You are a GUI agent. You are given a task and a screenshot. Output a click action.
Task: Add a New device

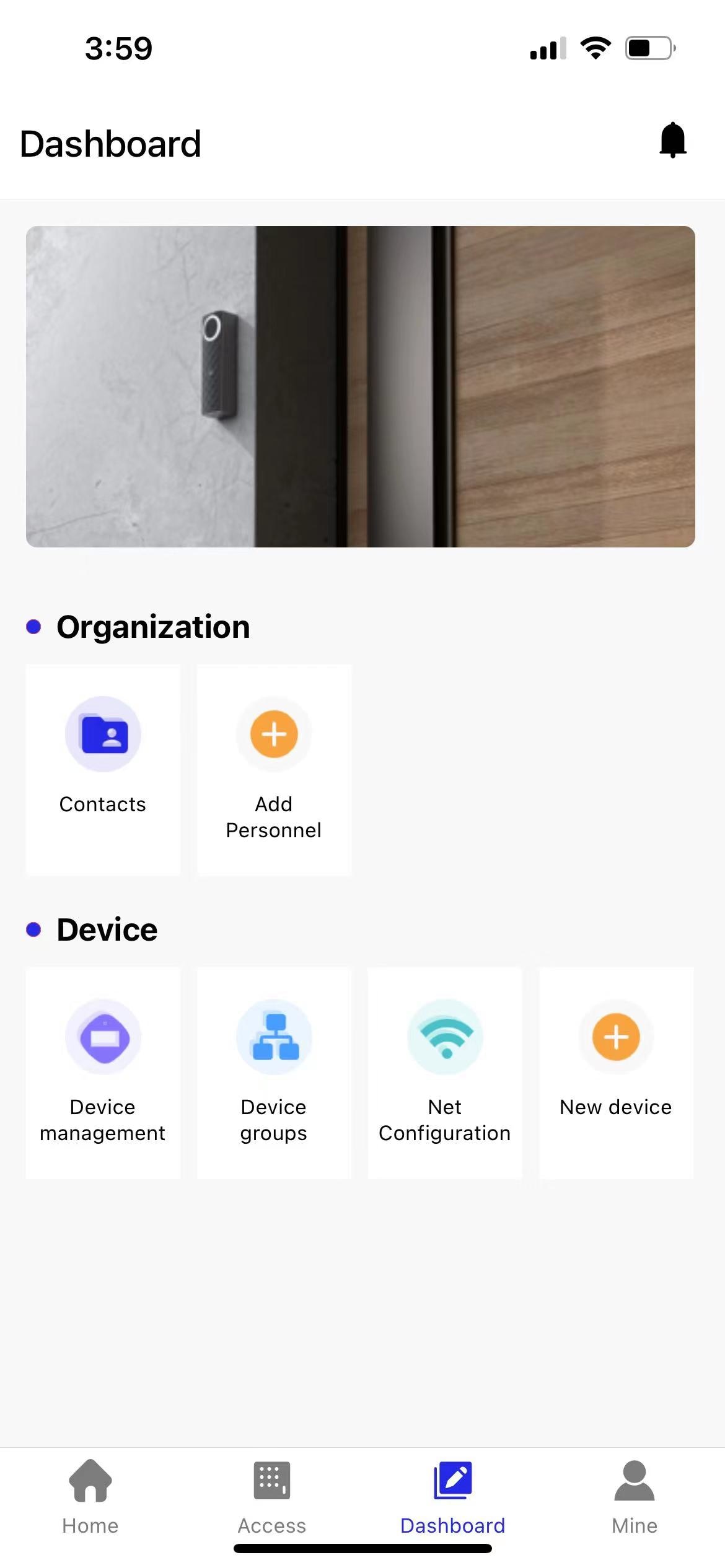(x=616, y=1071)
